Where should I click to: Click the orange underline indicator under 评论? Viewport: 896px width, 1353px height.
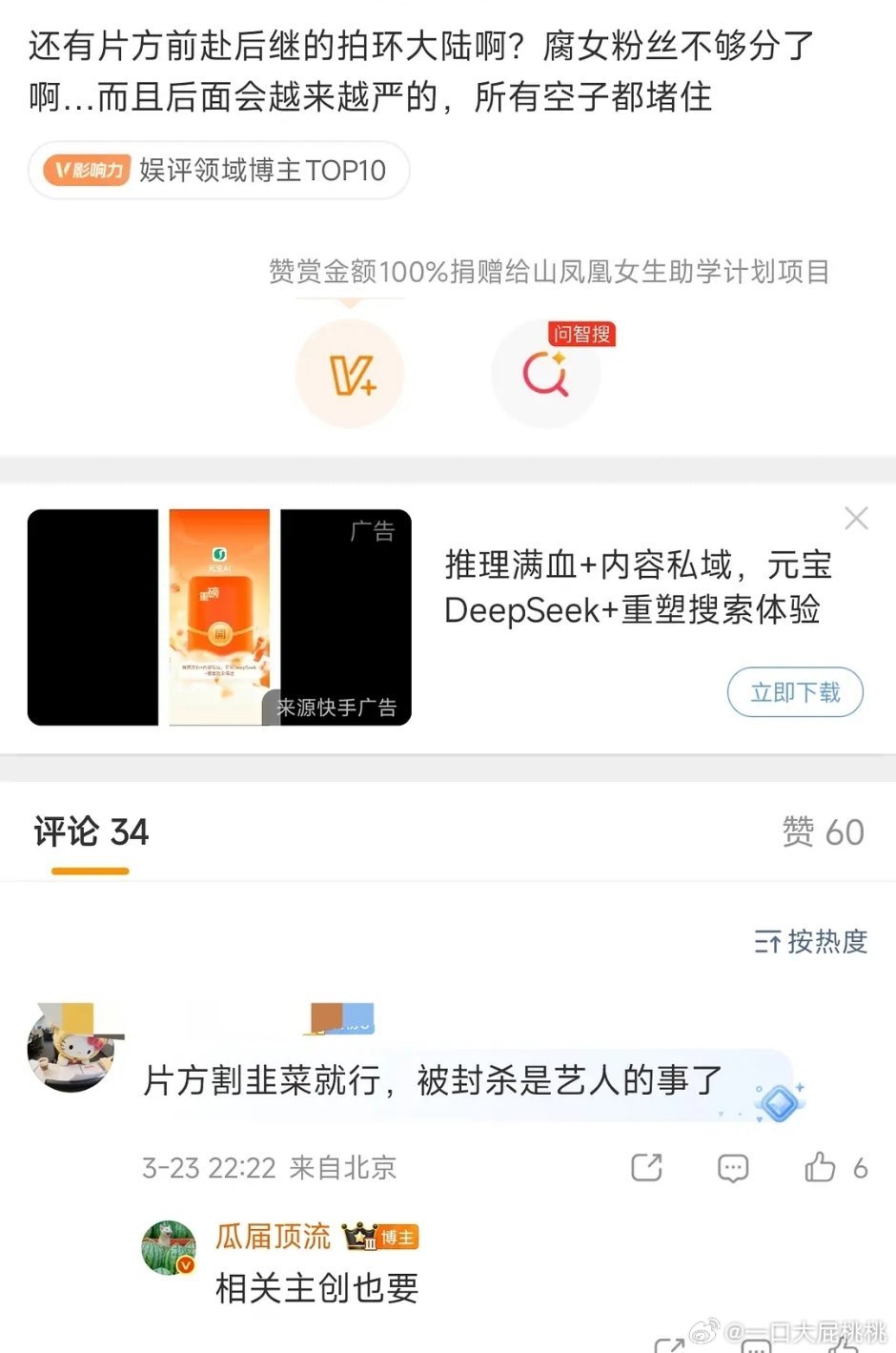[89, 870]
